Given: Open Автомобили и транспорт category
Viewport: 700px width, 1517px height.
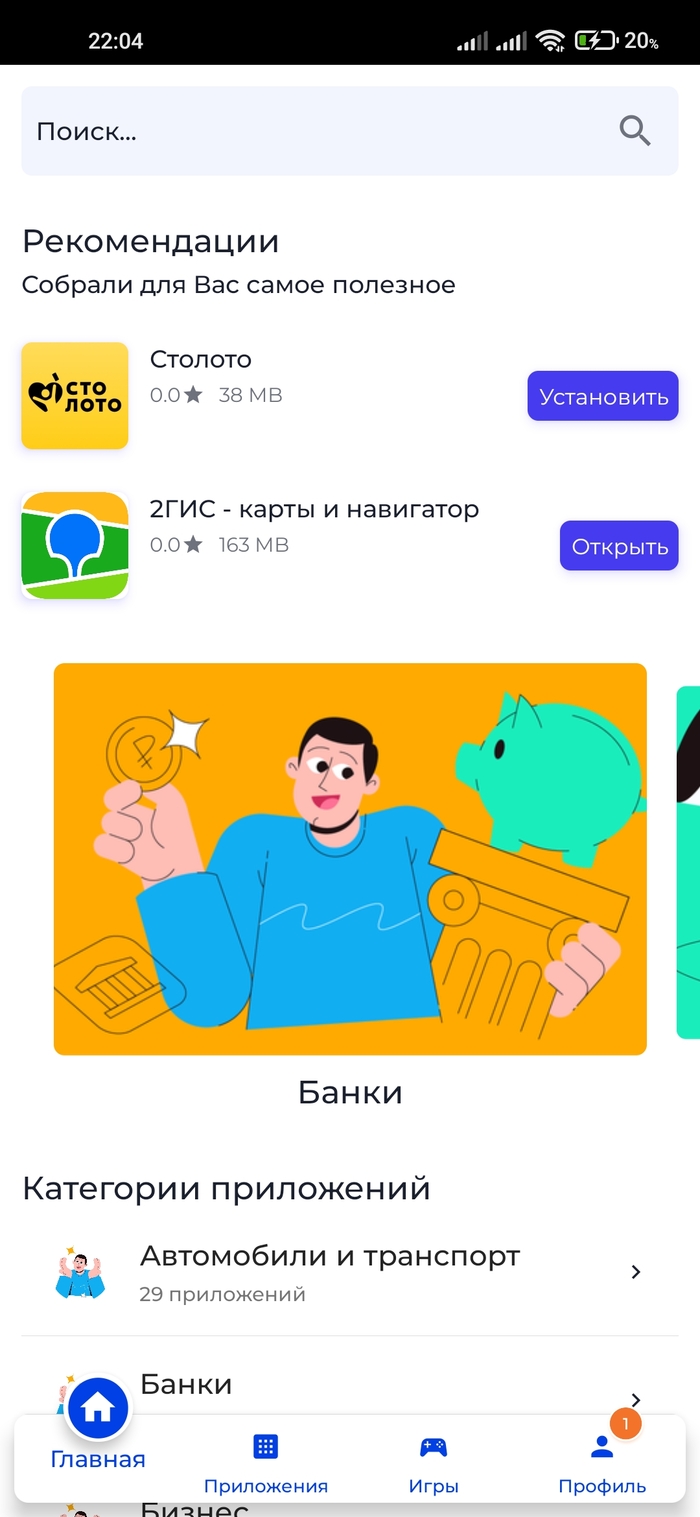Looking at the screenshot, I should point(350,1272).
